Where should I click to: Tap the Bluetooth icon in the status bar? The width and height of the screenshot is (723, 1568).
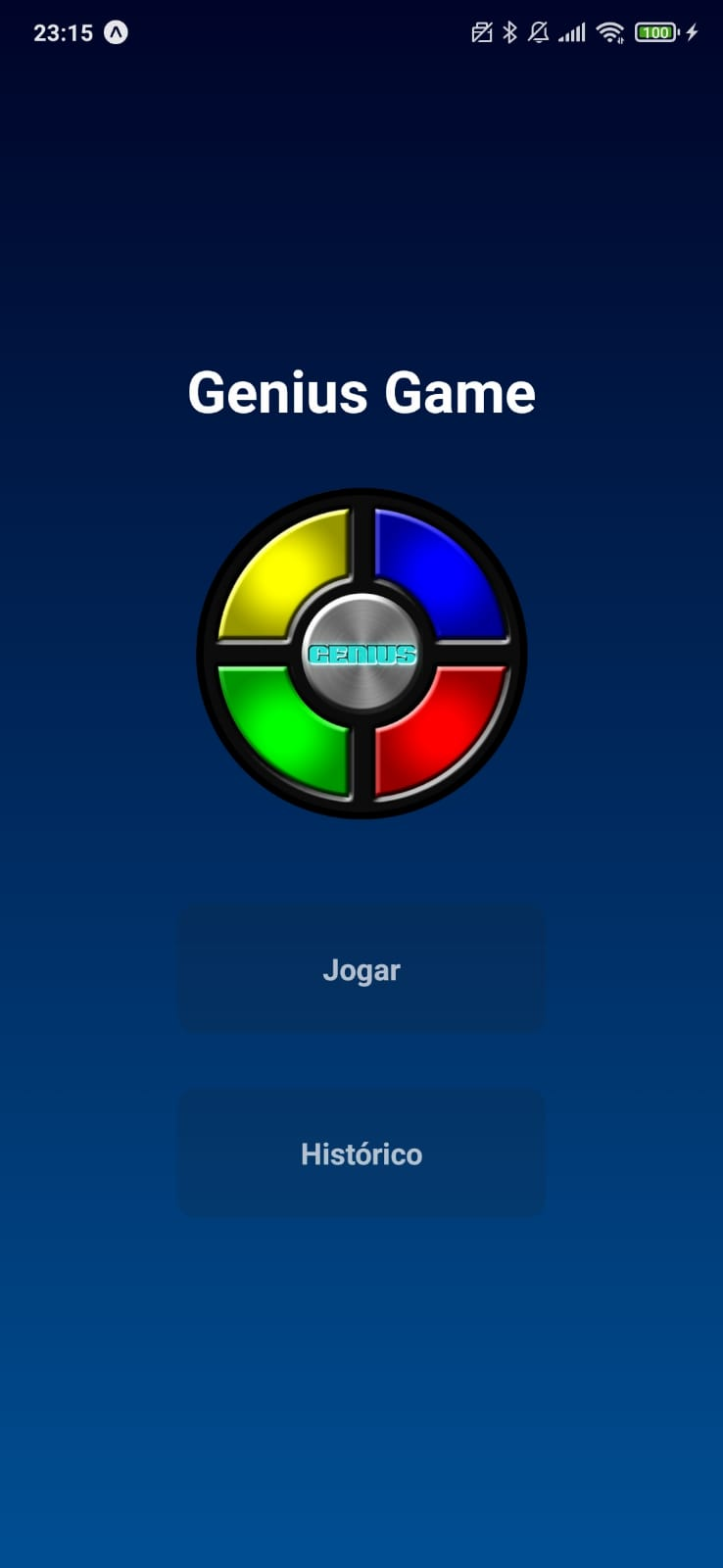[x=509, y=31]
